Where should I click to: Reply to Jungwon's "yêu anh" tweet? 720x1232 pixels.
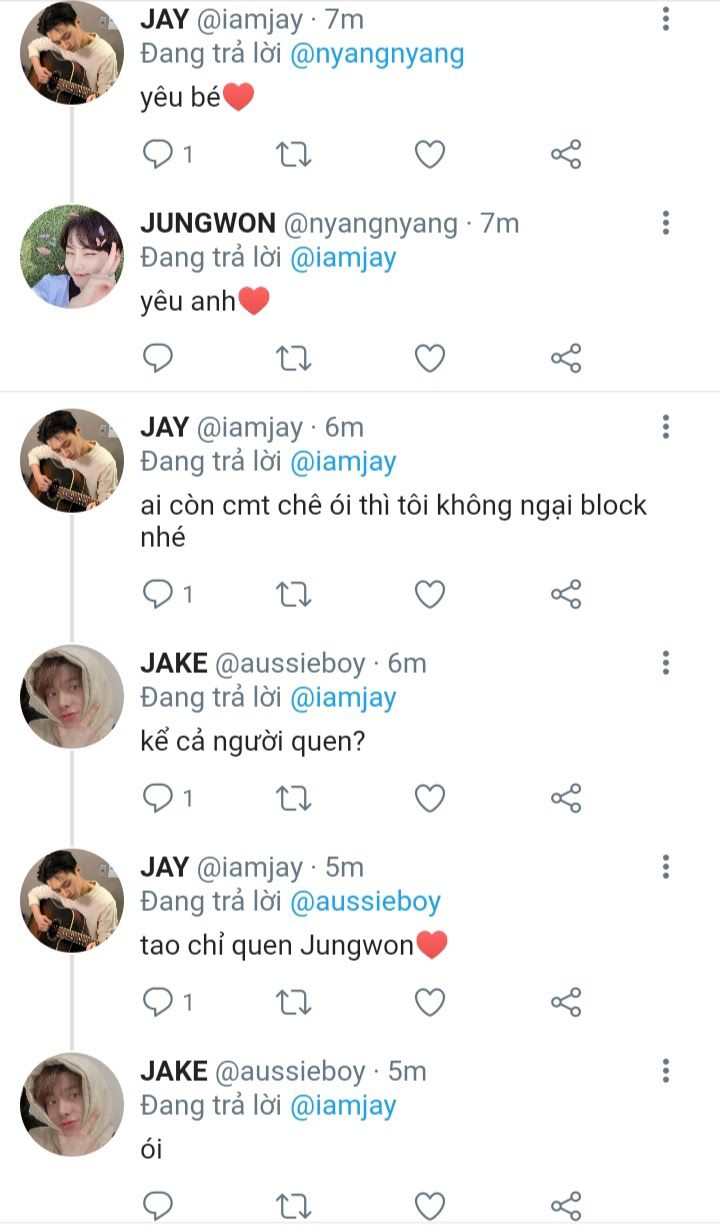point(158,358)
